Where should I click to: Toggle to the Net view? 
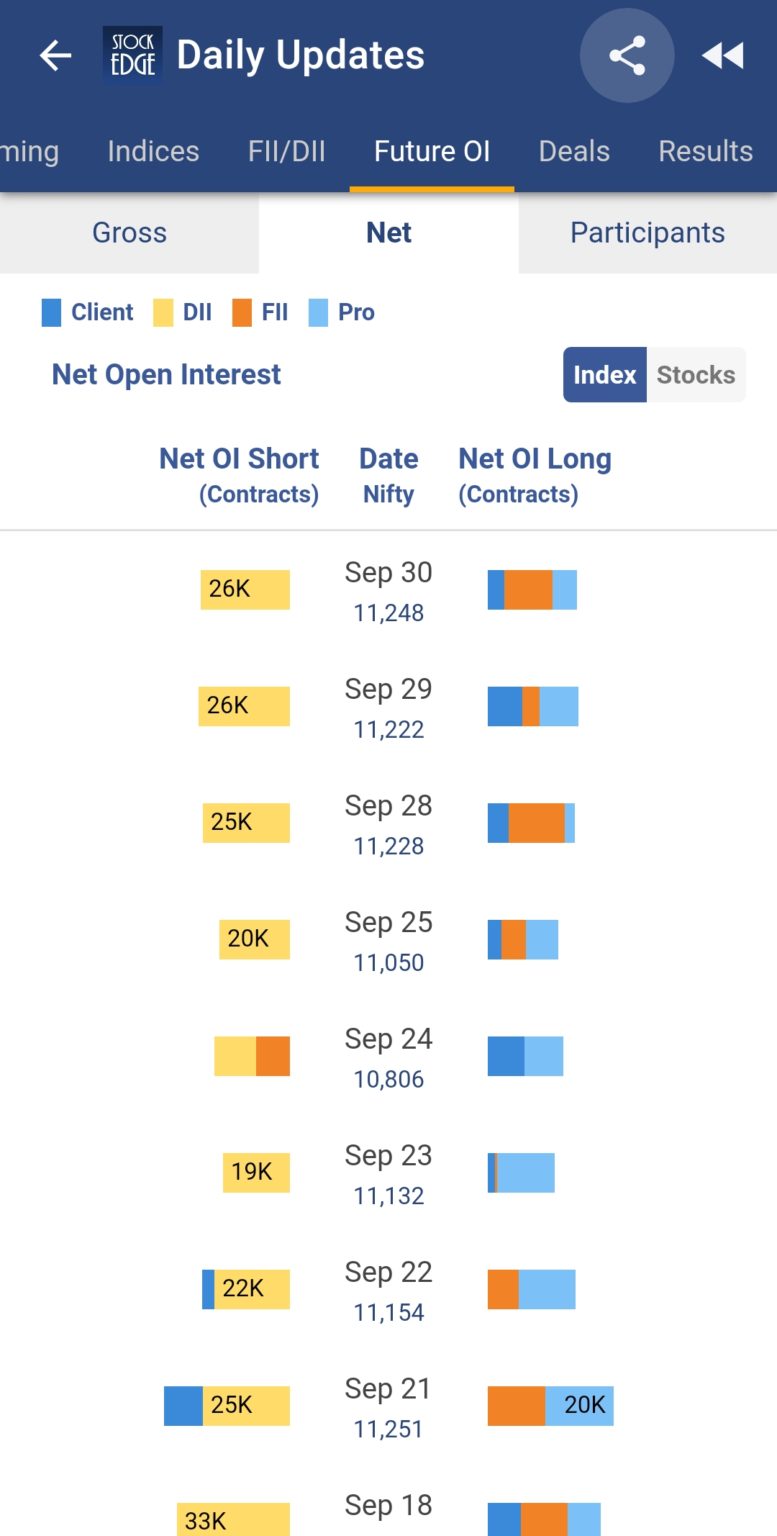(388, 232)
